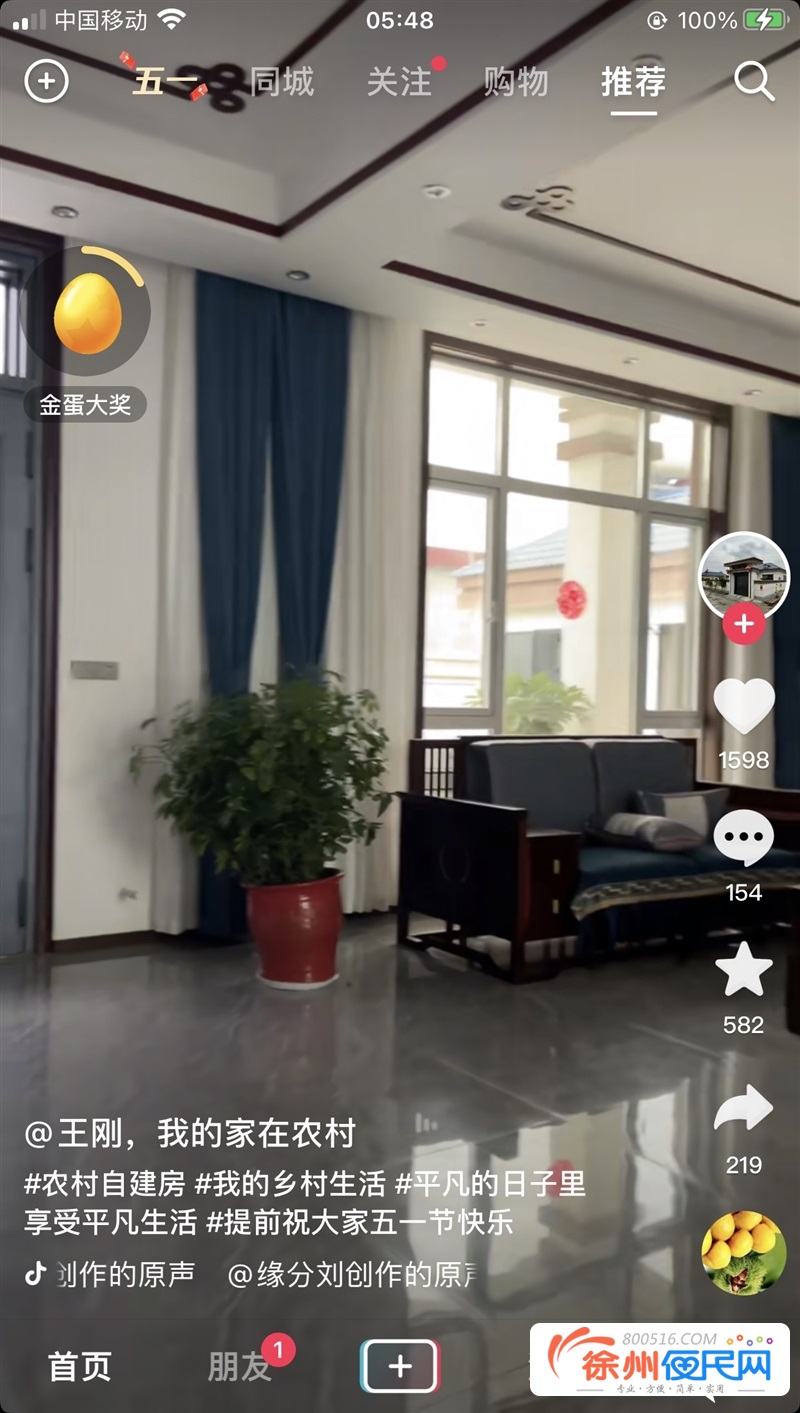Open the 关注 tab

399,81
